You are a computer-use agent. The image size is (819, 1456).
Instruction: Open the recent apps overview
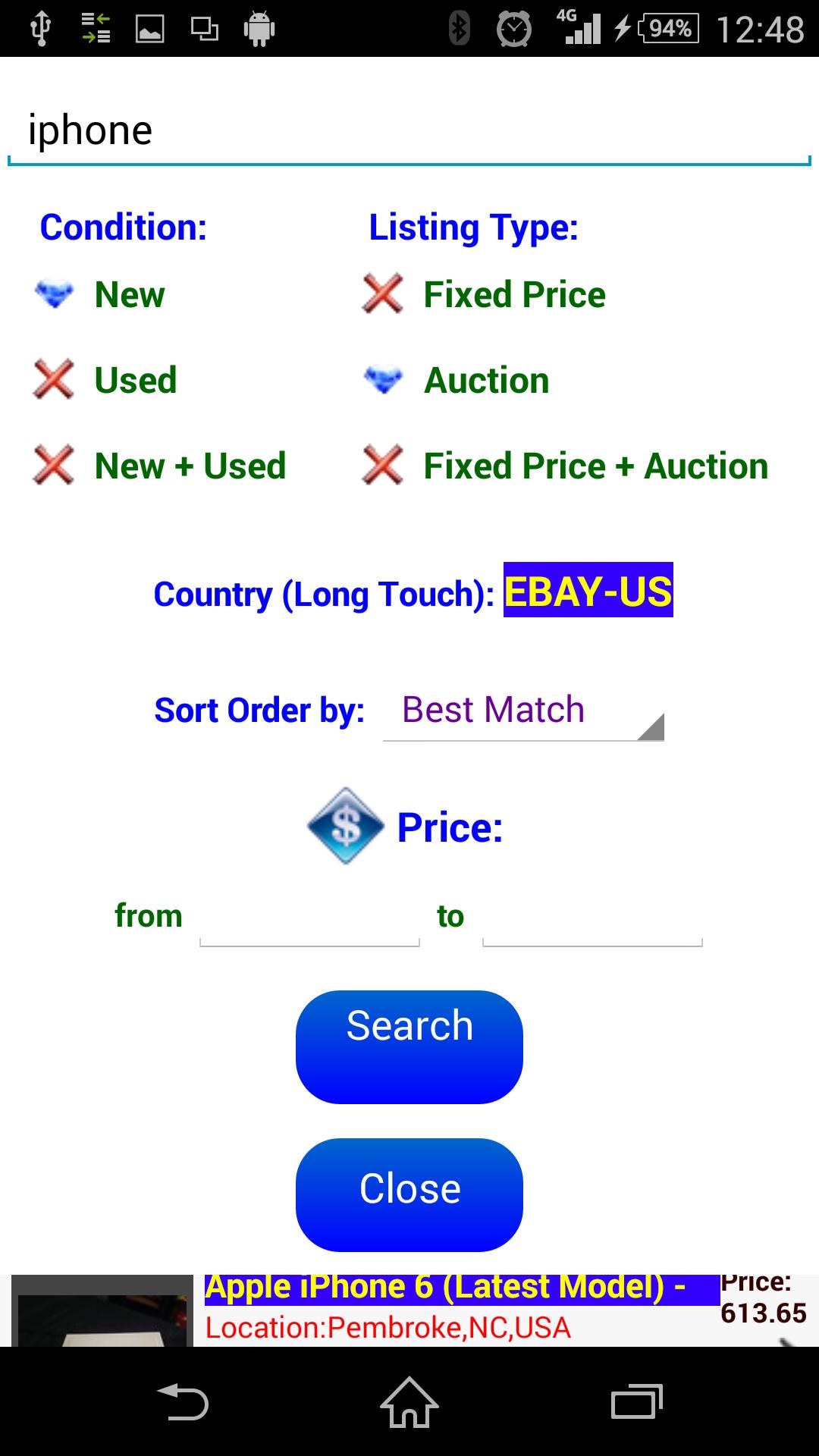point(636,1401)
